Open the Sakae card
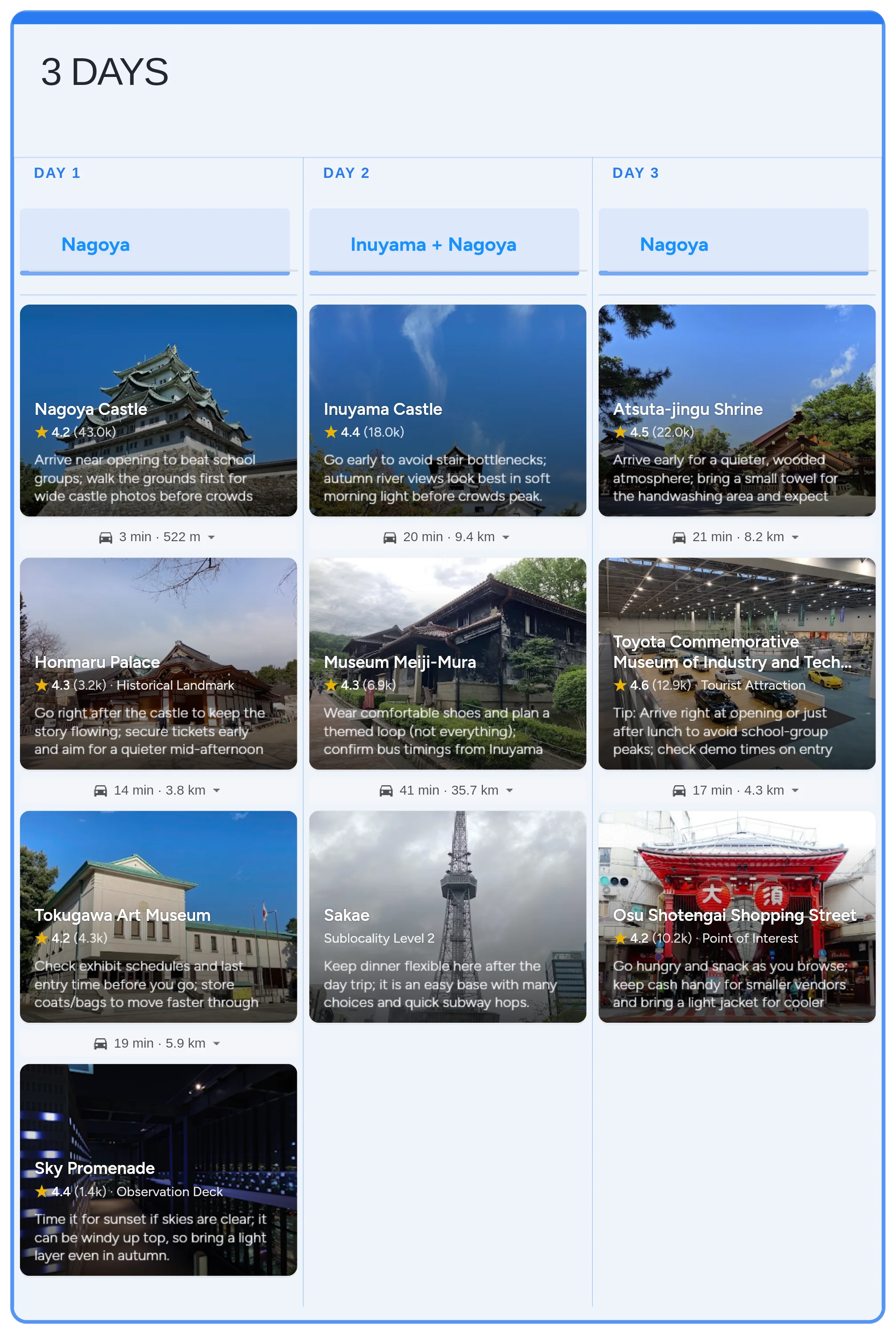This screenshot has height=1334, width=896. [x=448, y=916]
